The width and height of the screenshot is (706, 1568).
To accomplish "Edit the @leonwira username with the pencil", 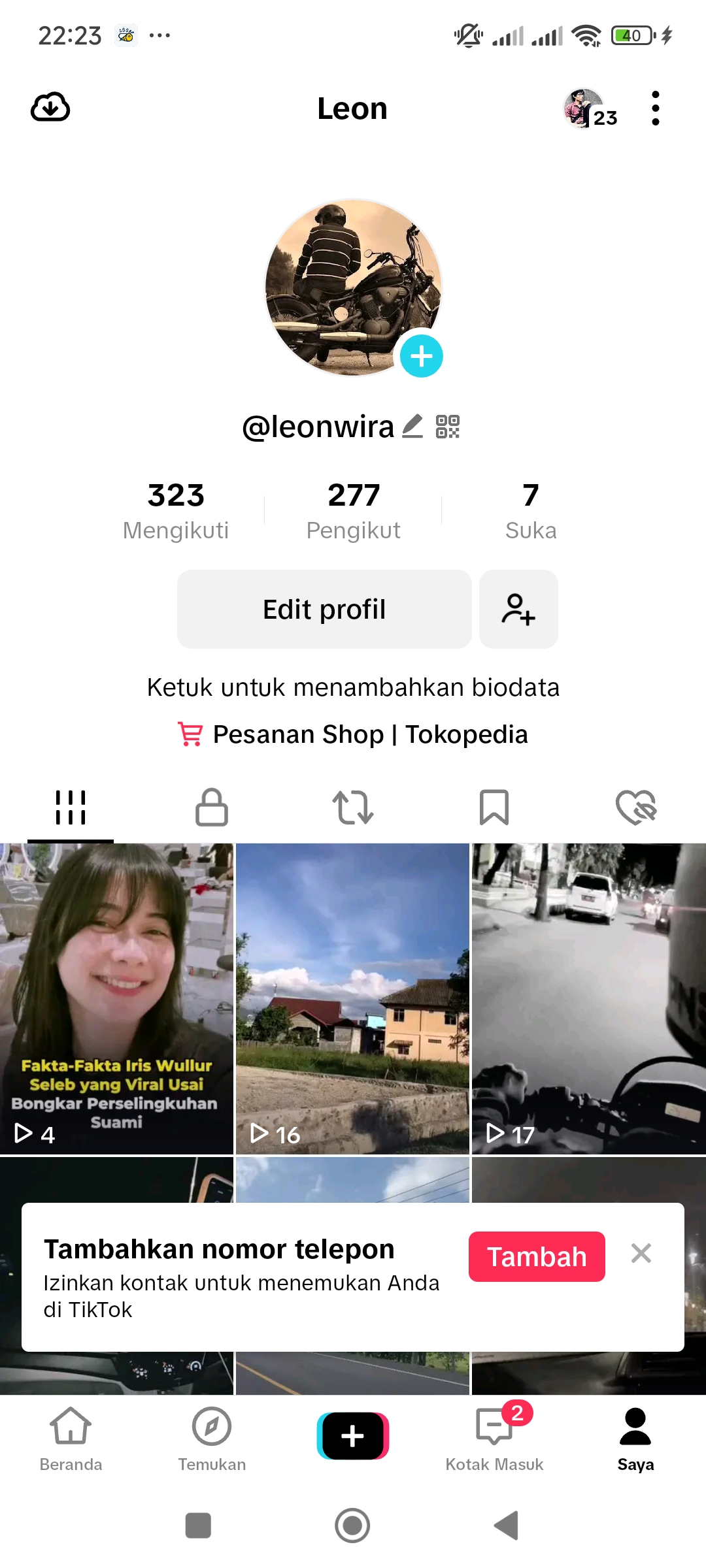I will click(x=412, y=427).
